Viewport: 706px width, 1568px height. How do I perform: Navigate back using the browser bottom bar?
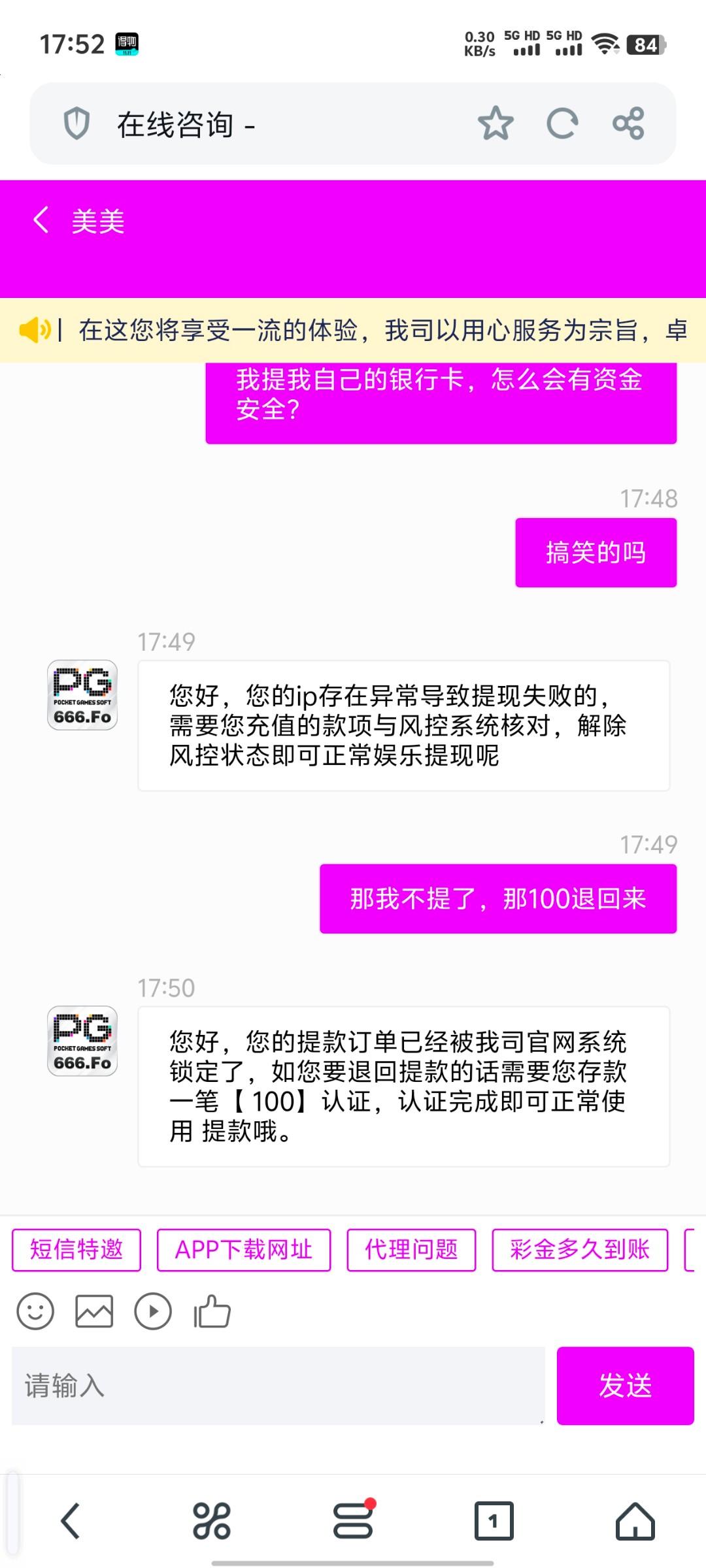point(71,1520)
